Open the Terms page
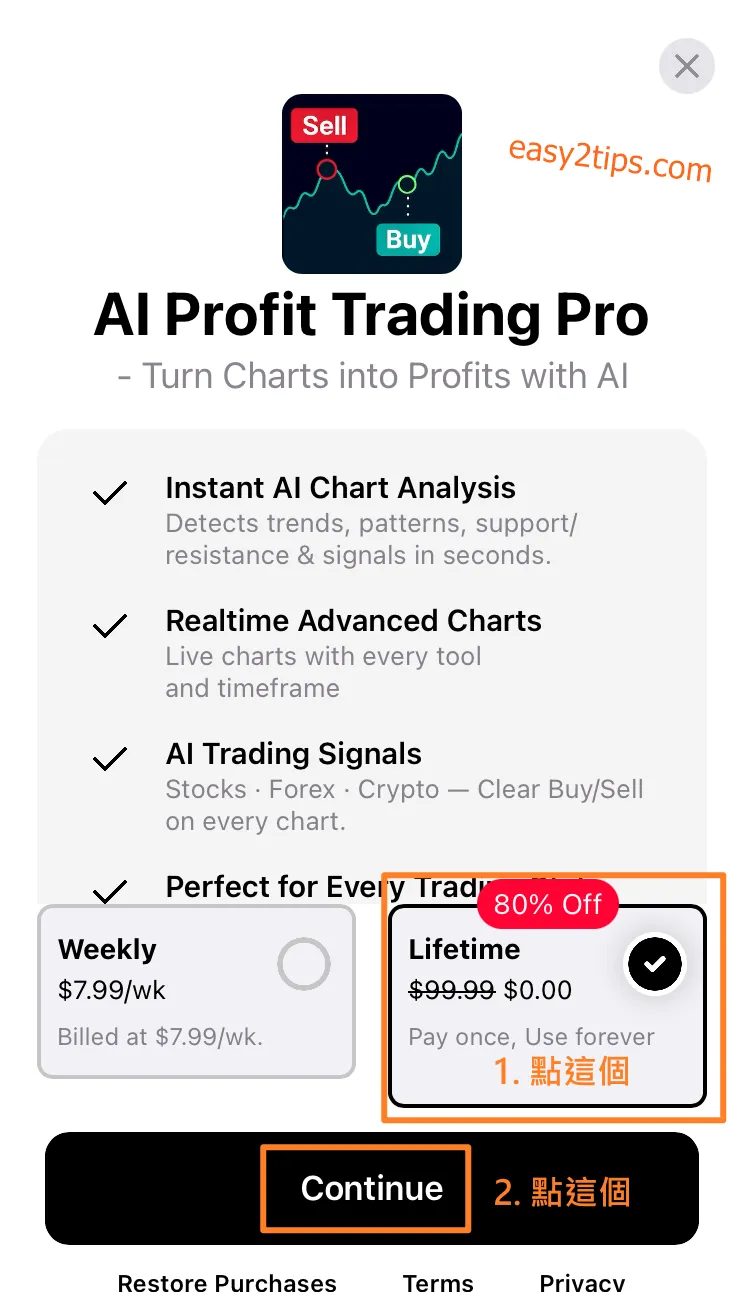The image size is (744, 1292). [438, 1283]
